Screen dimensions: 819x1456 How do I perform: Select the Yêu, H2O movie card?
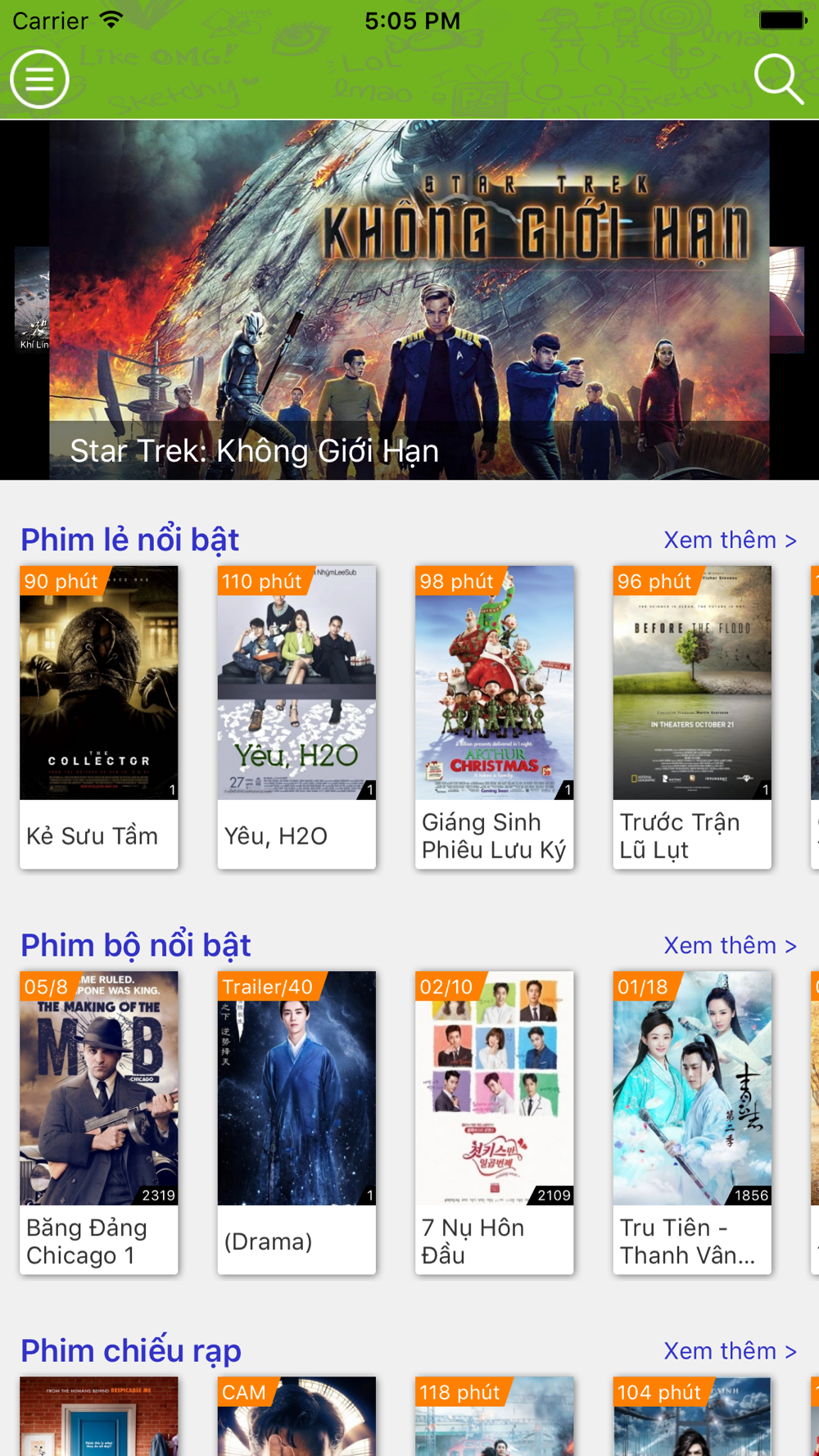click(x=296, y=717)
